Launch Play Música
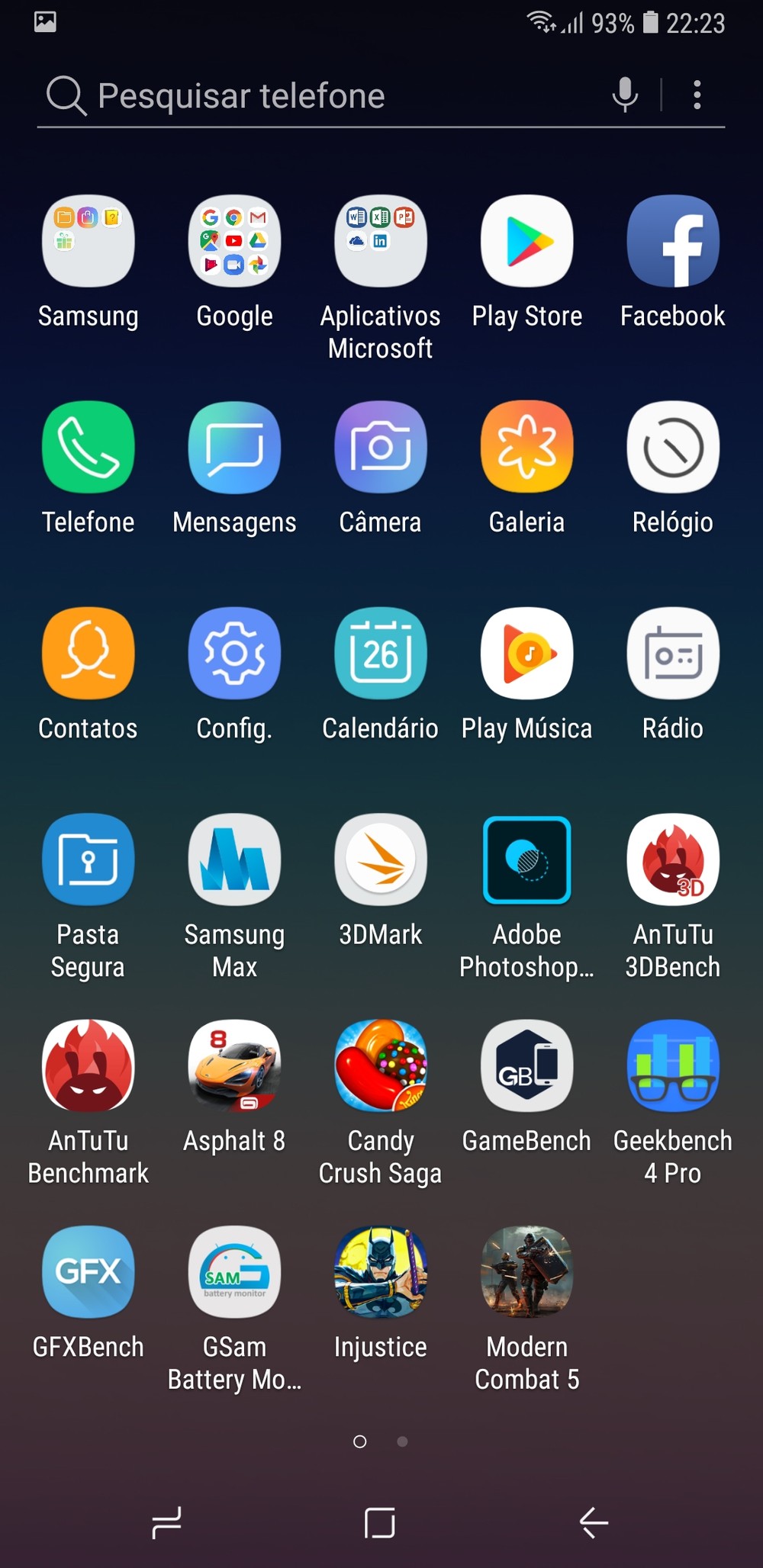The height and width of the screenshot is (1568, 763). point(526,654)
